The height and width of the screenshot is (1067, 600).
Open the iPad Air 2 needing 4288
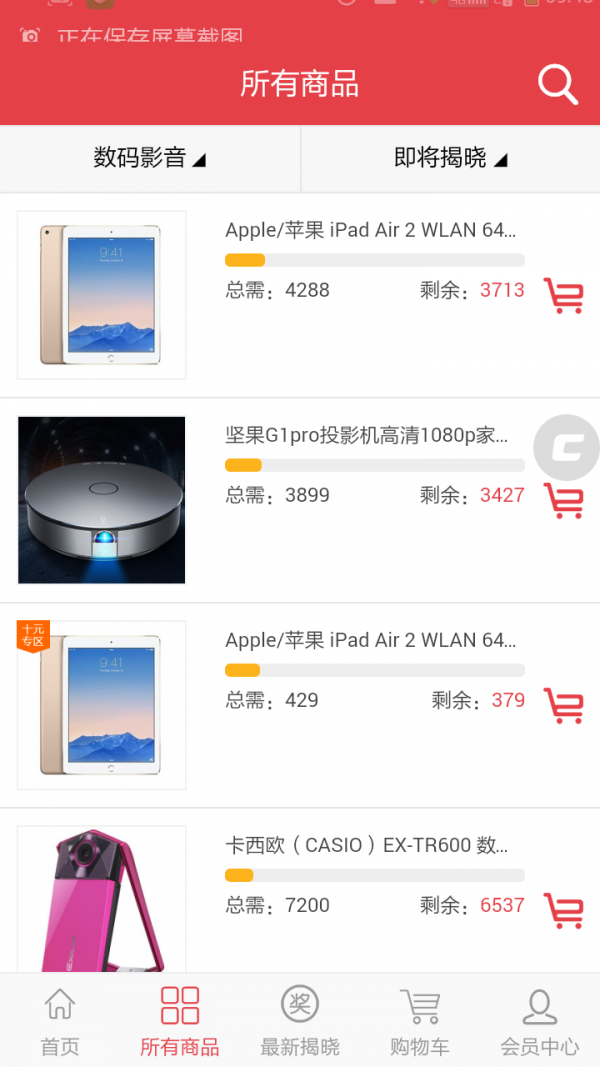point(370,230)
